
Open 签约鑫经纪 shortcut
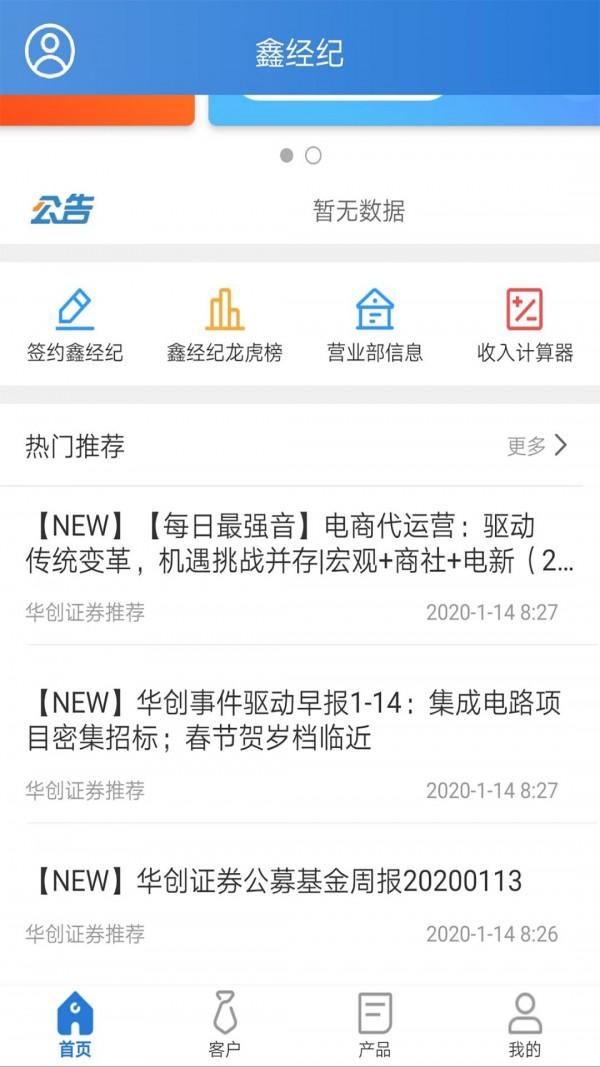click(75, 325)
